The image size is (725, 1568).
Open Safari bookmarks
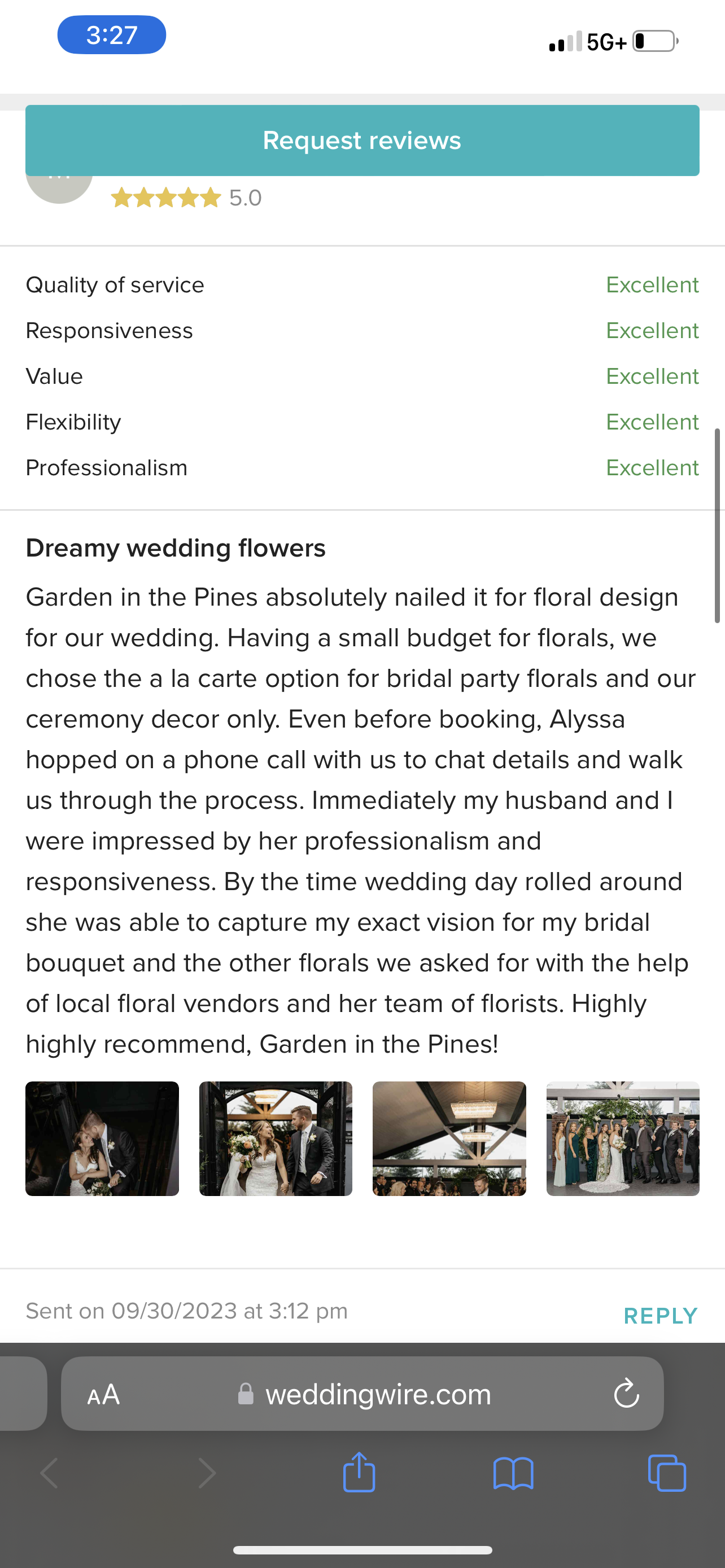513,1474
